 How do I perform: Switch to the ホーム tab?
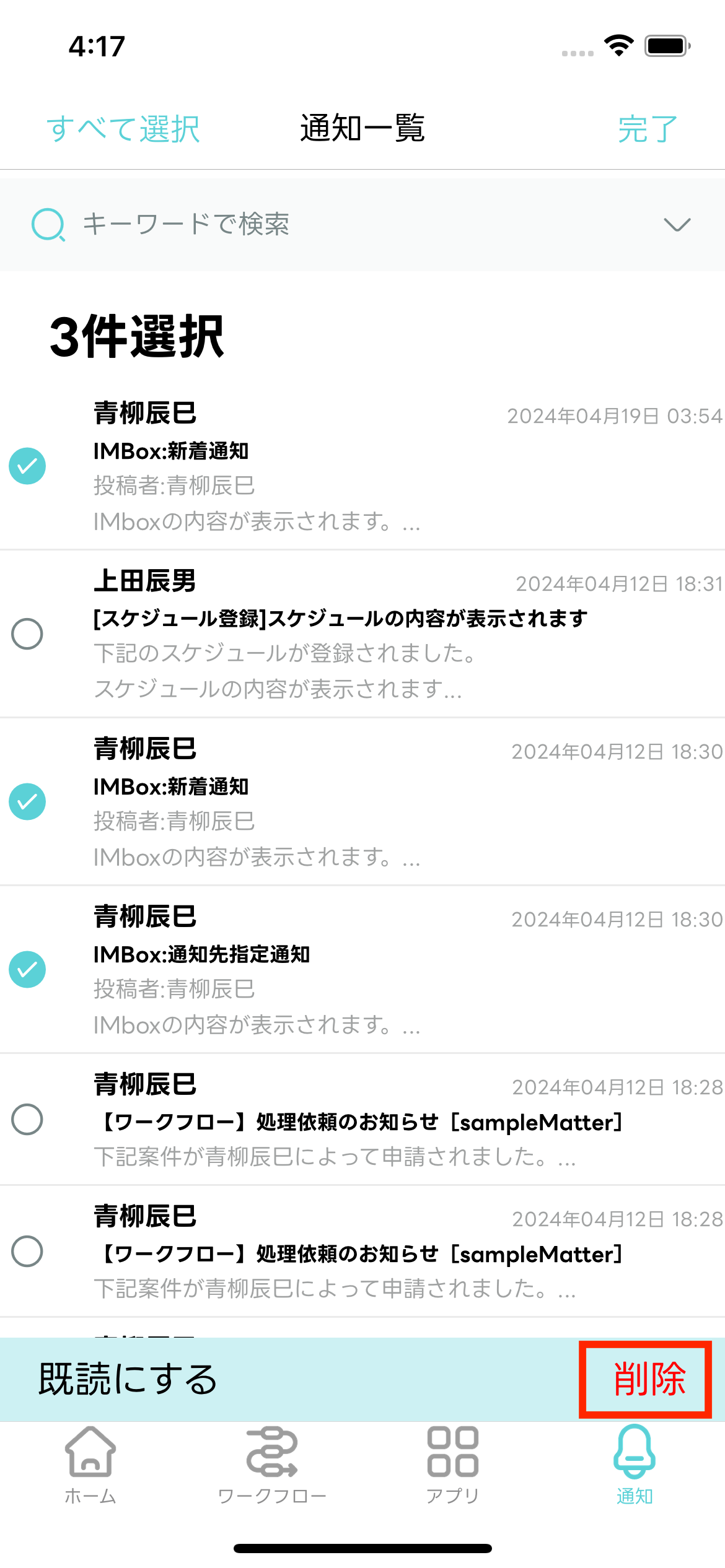(90, 1465)
